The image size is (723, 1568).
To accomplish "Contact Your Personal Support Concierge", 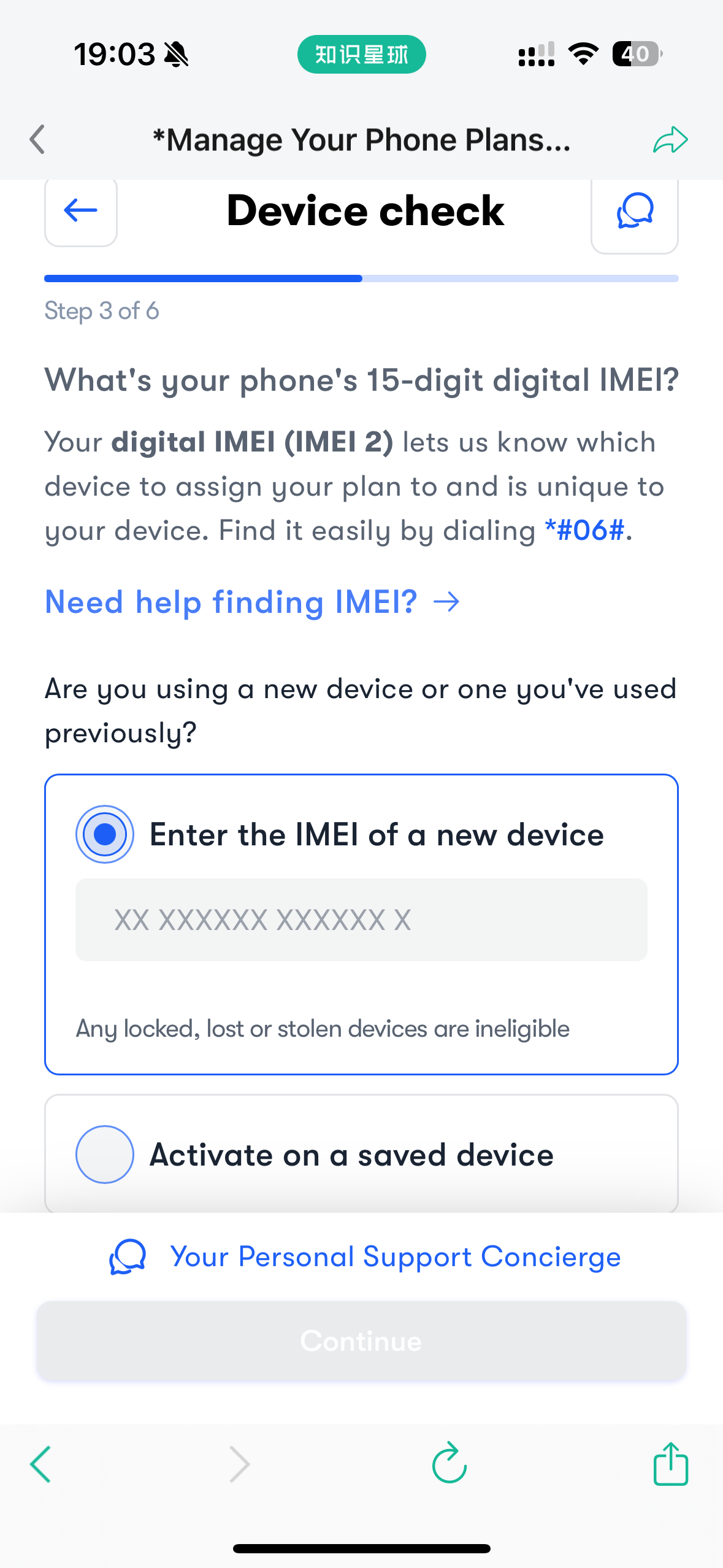I will tap(365, 1256).
